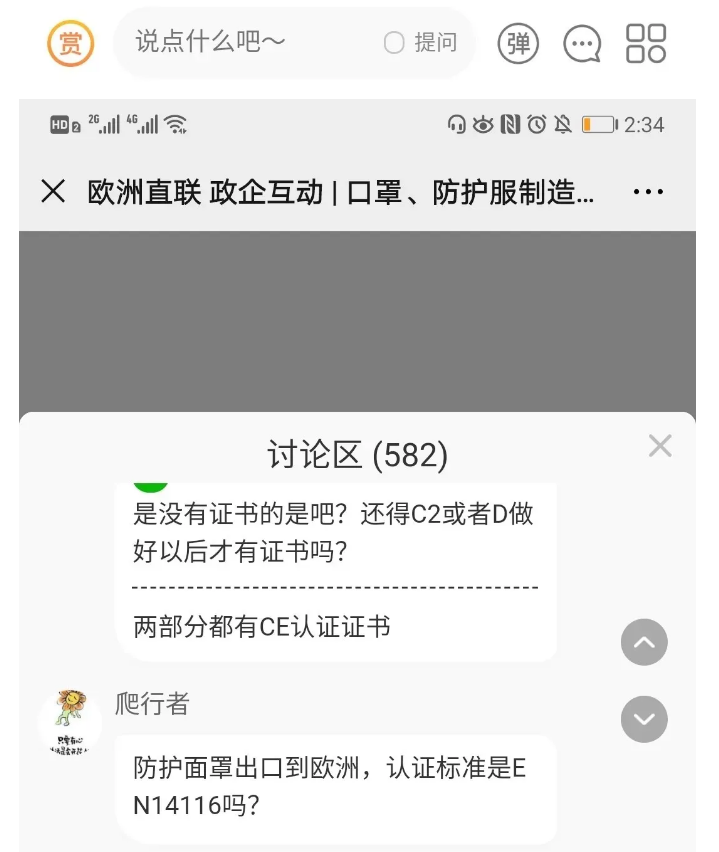This screenshot has height=852, width=719.
Task: Jump up with the up-arrow button
Action: [x=644, y=642]
